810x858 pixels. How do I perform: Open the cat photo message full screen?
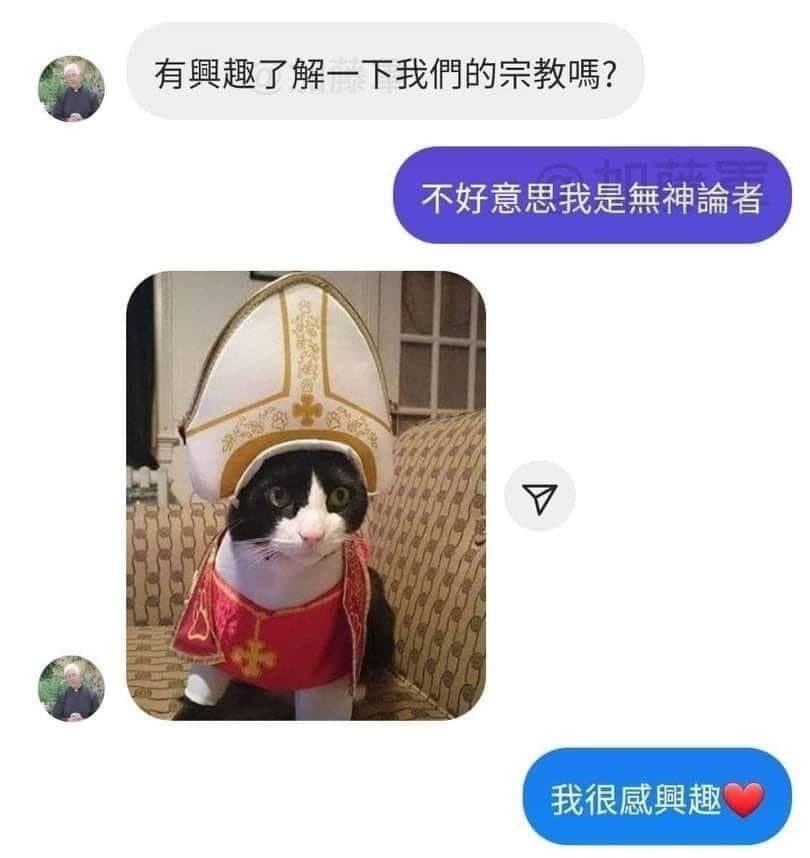(306, 495)
